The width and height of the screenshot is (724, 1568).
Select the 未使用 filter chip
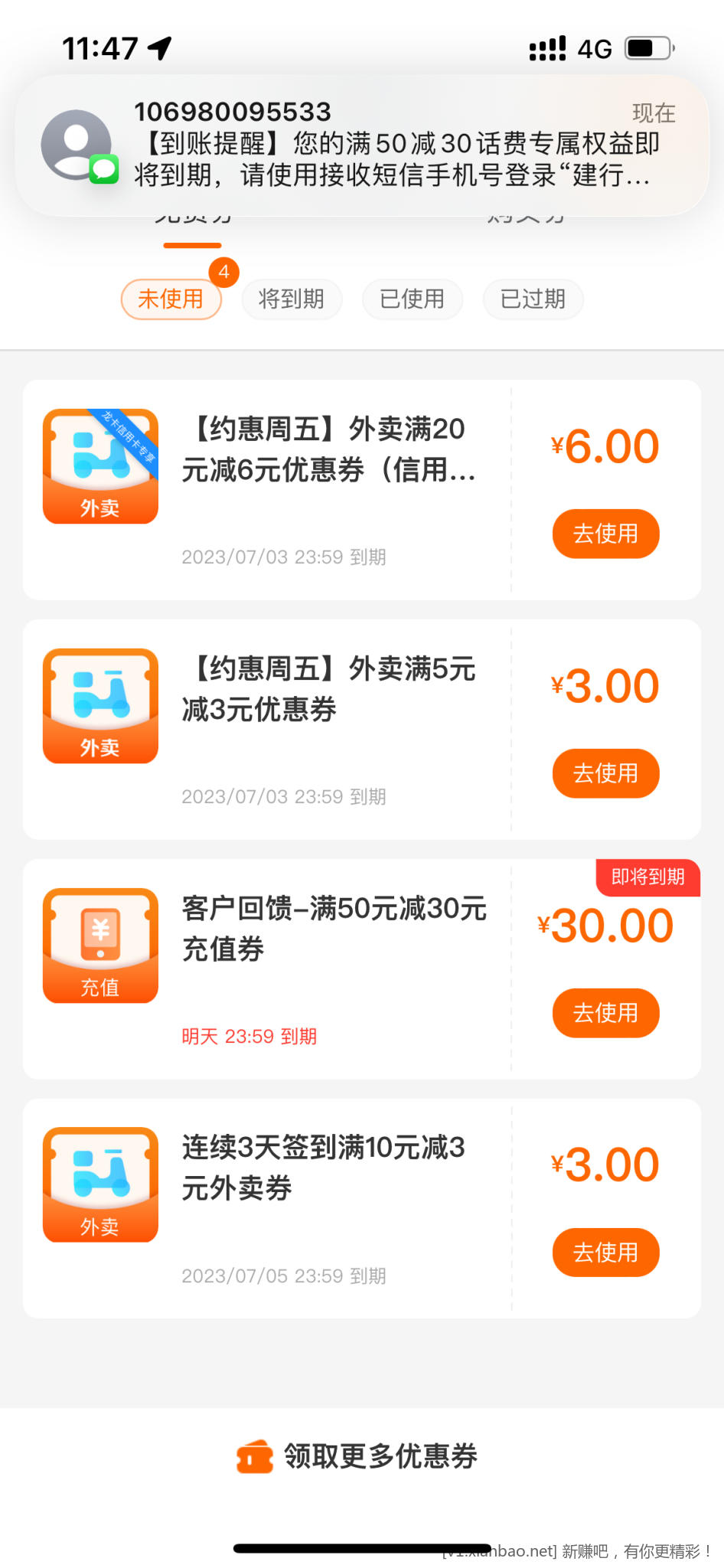[171, 299]
